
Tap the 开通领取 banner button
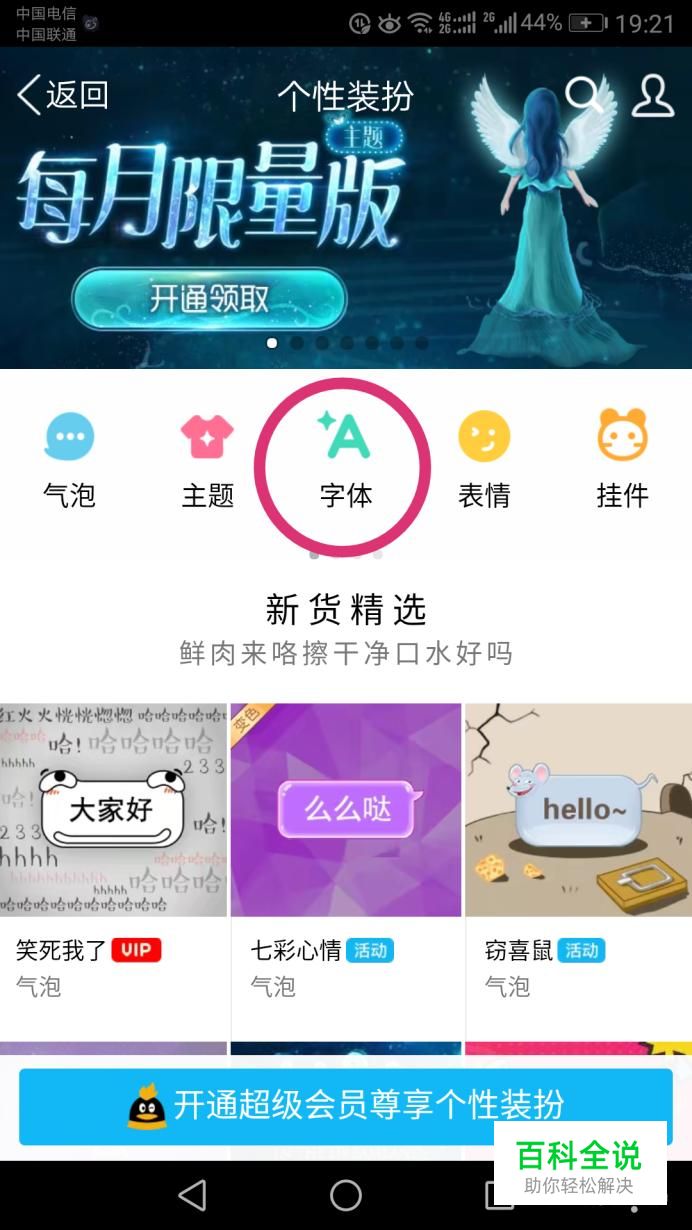209,298
